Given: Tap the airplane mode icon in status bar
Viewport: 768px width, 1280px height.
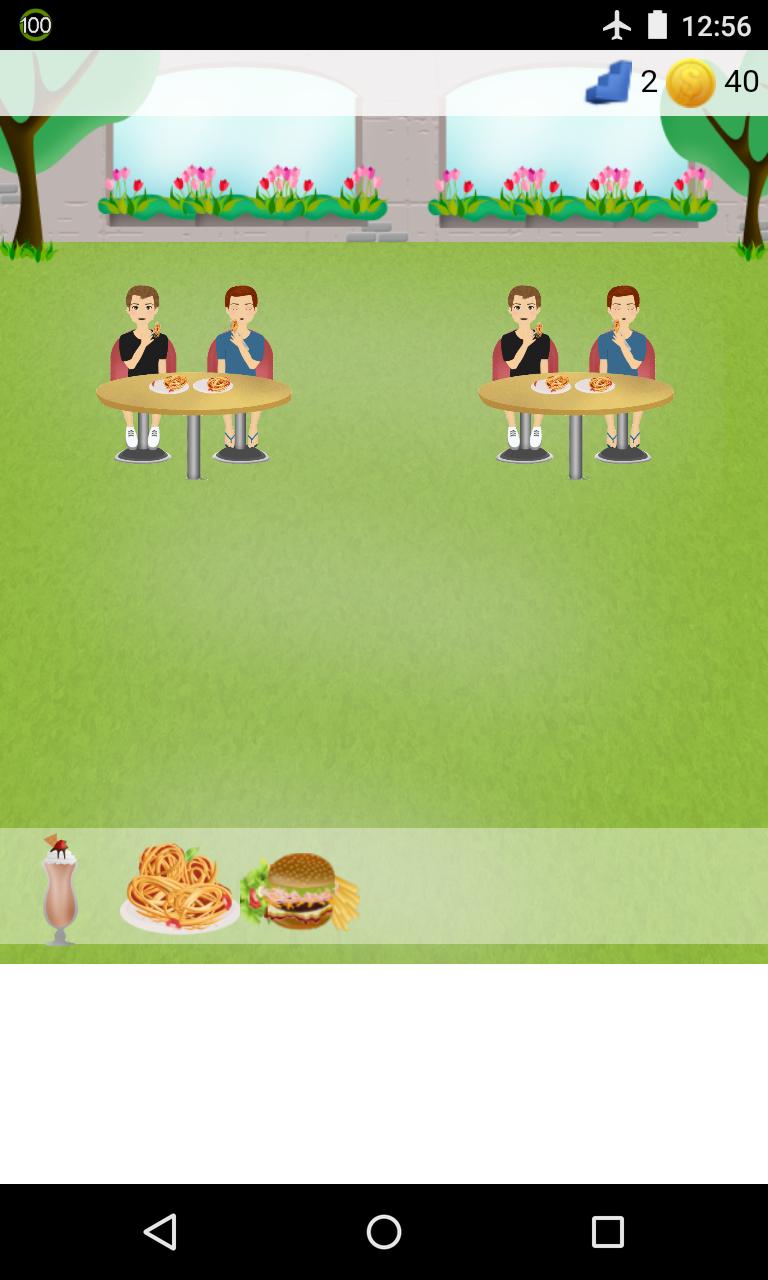Looking at the screenshot, I should (617, 26).
